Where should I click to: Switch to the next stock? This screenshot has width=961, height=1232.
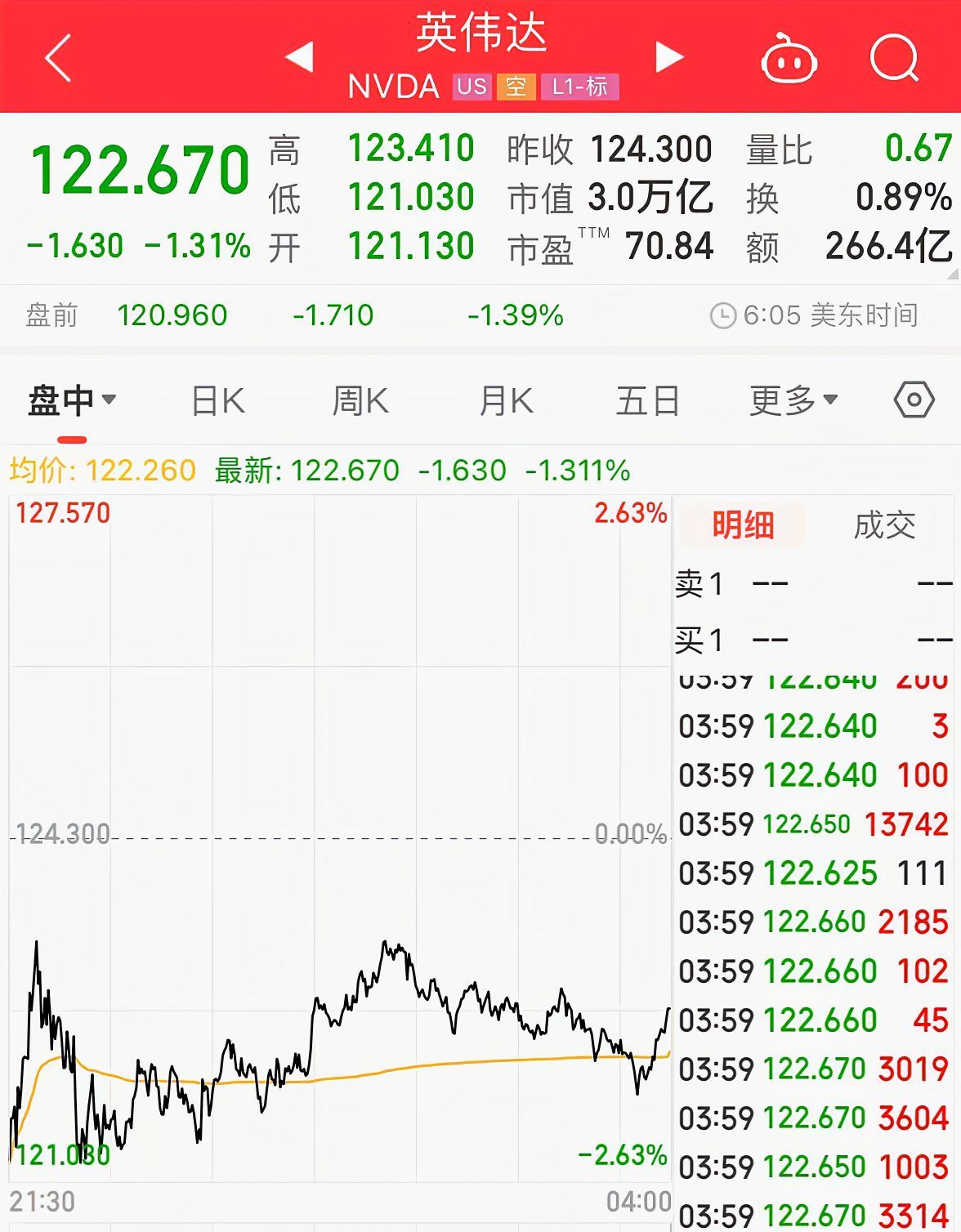tap(669, 57)
